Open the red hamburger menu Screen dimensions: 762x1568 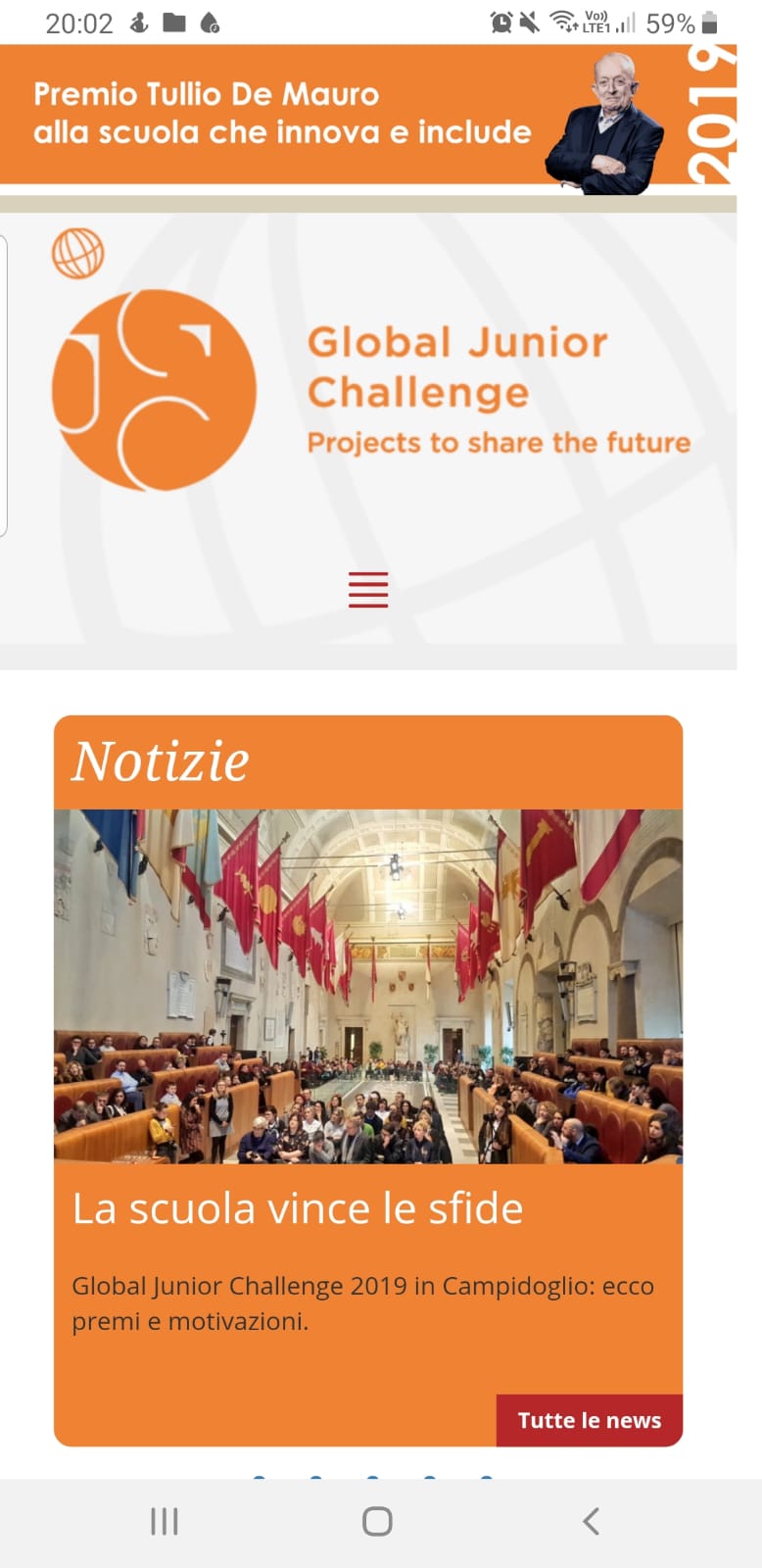(x=368, y=590)
